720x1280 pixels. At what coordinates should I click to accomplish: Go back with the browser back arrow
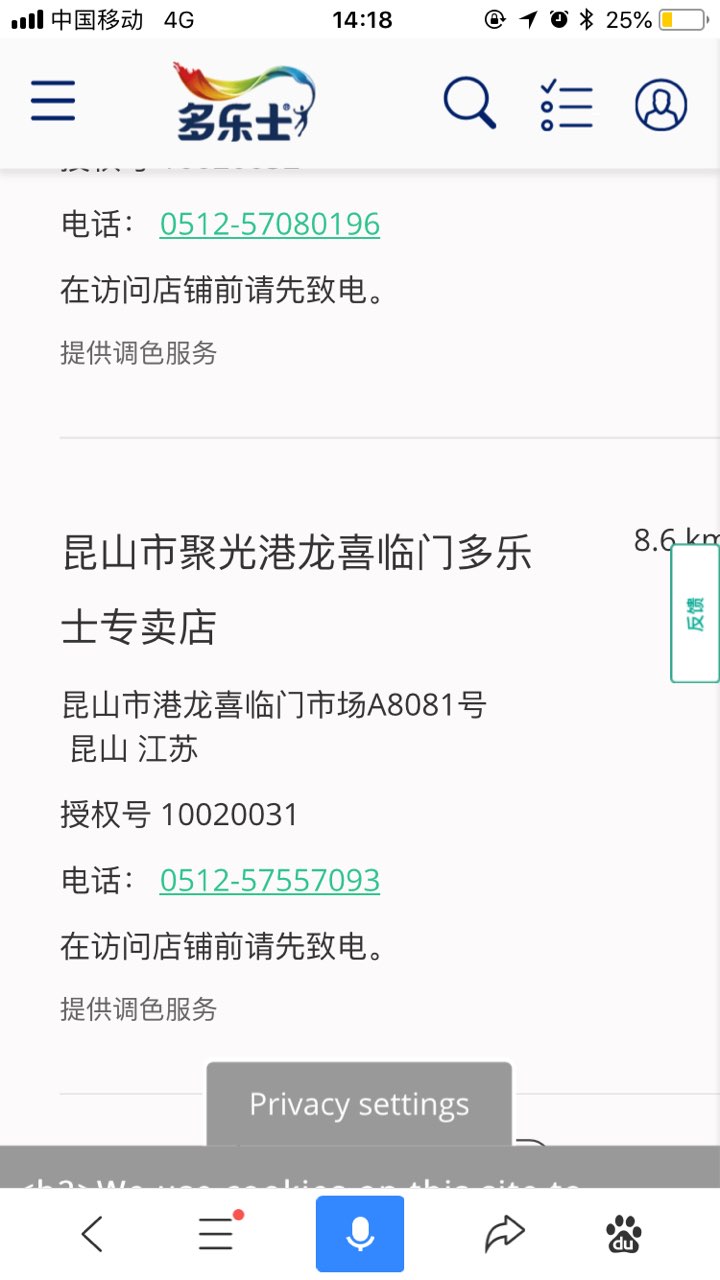pyautogui.click(x=92, y=1235)
